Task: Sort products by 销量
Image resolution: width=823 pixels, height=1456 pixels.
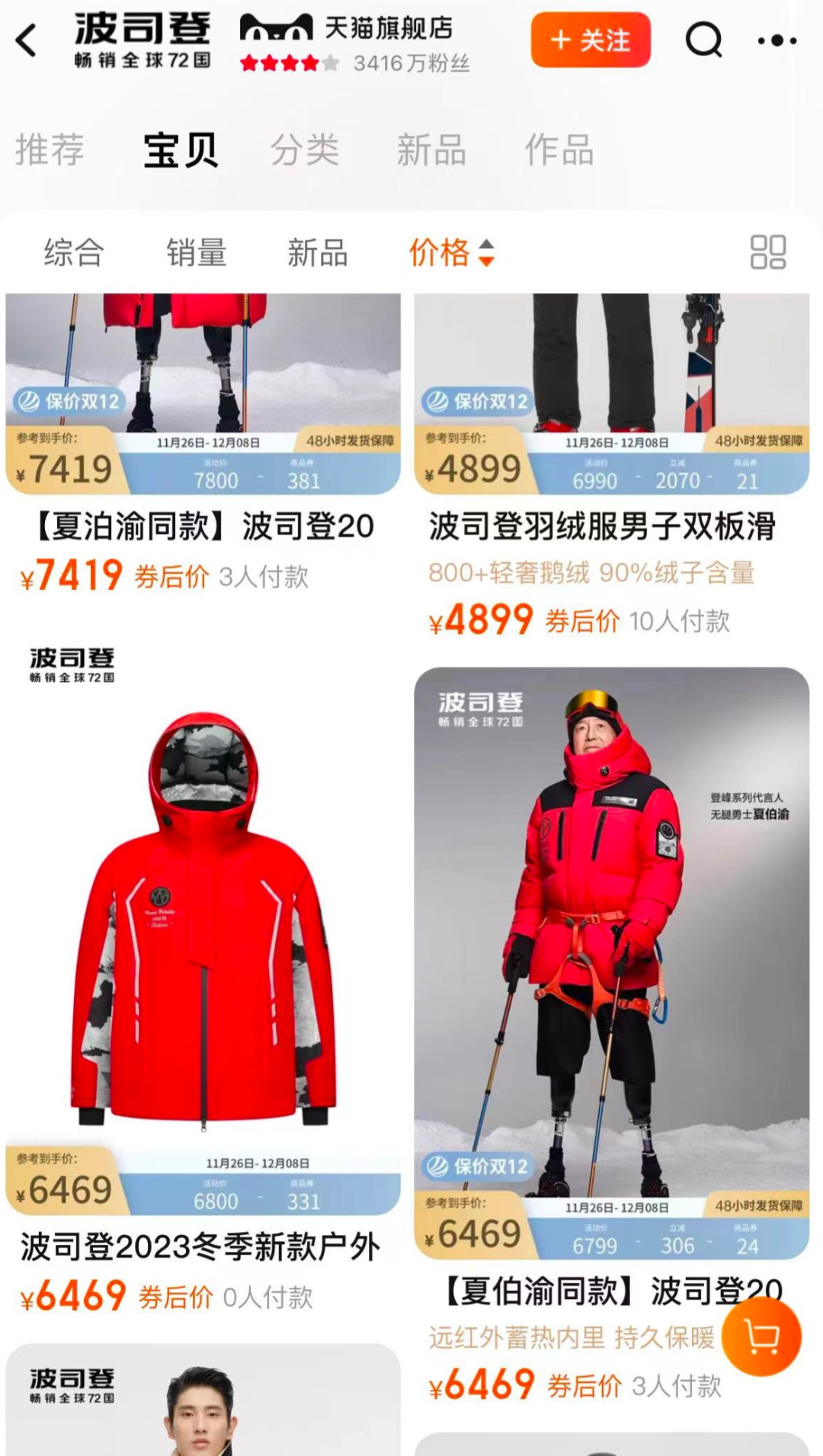Action: click(x=197, y=252)
